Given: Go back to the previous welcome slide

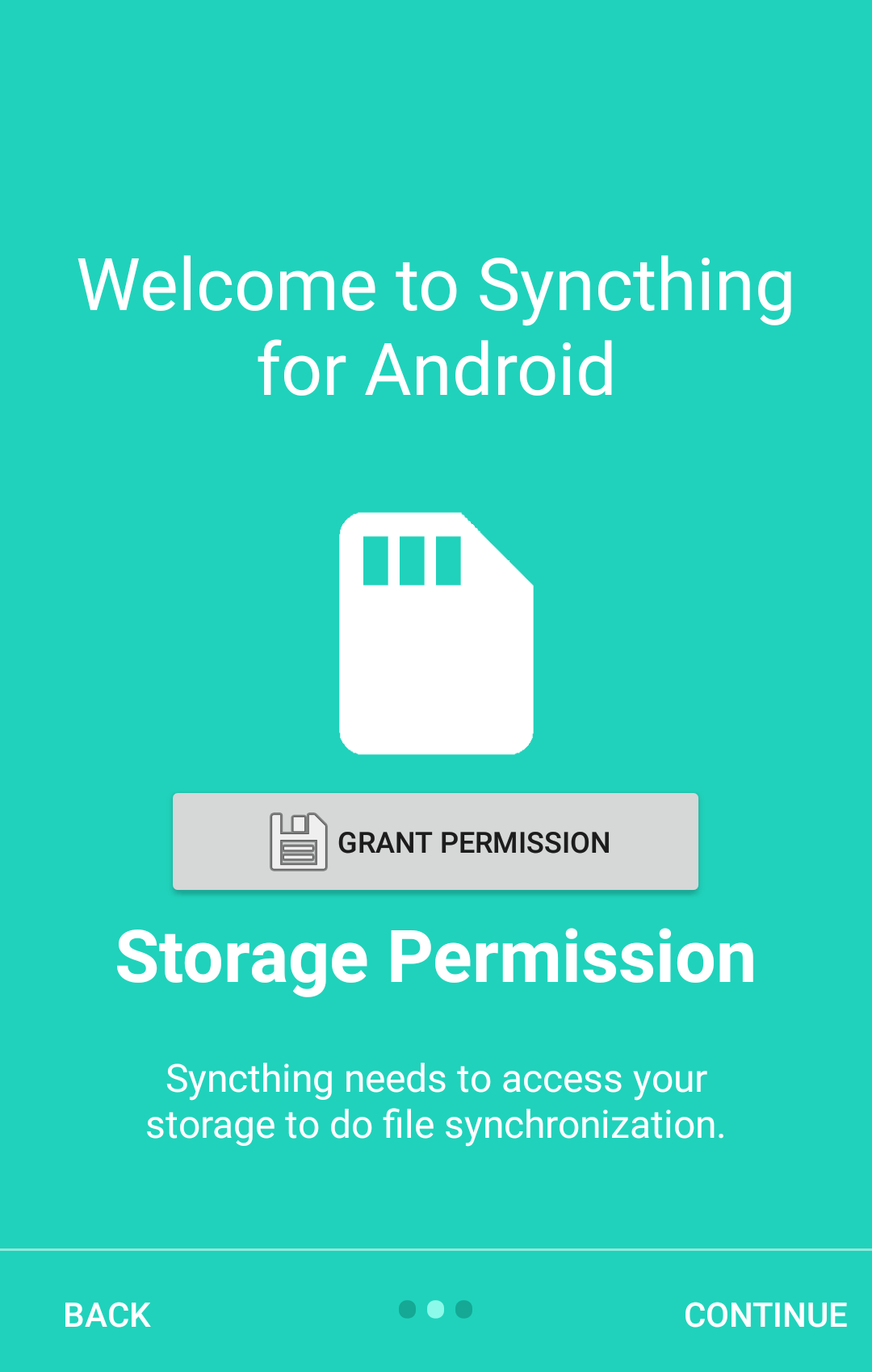Looking at the screenshot, I should coord(107,1315).
